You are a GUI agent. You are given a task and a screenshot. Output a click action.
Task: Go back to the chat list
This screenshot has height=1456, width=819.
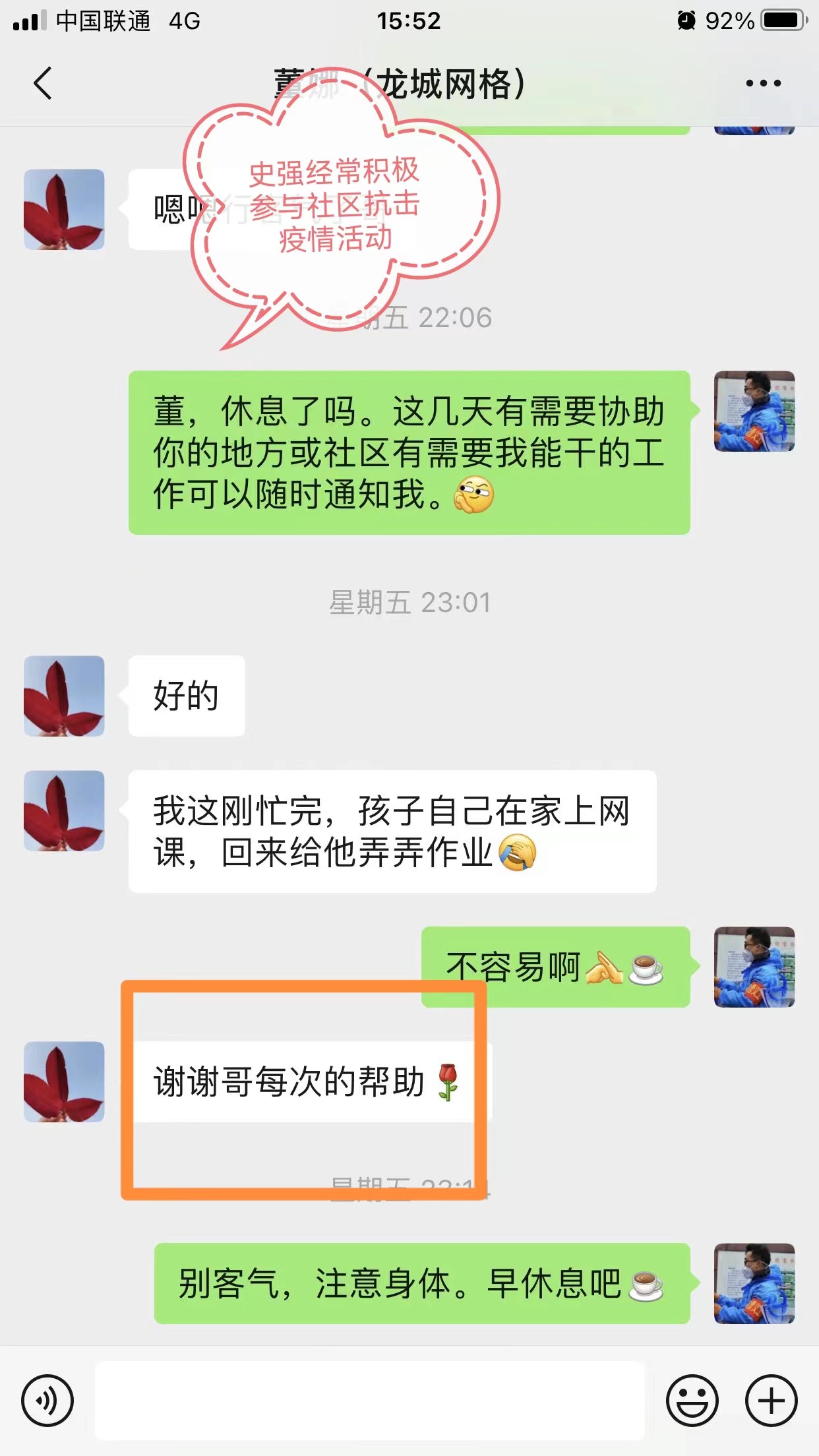click(43, 84)
